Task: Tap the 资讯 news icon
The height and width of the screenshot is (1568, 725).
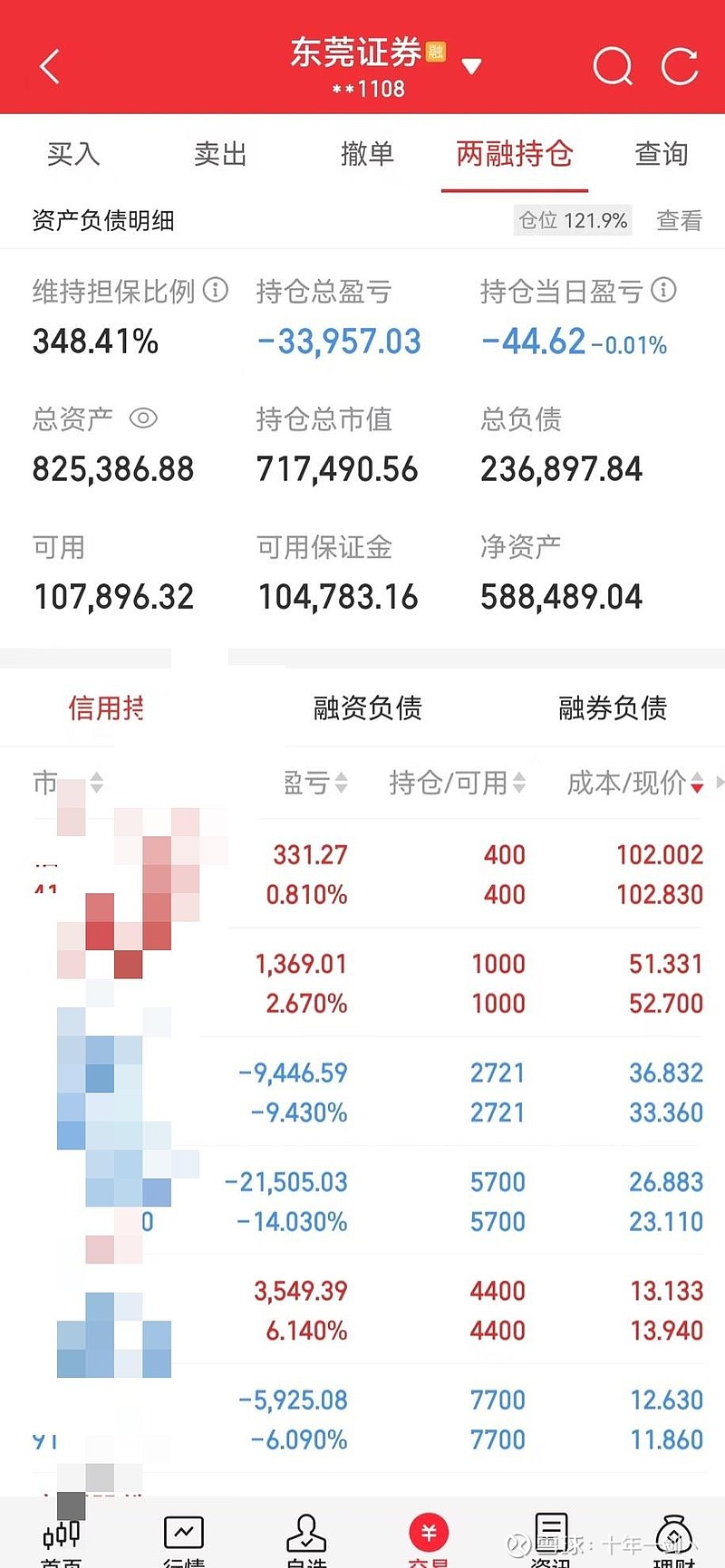Action: click(x=549, y=1533)
